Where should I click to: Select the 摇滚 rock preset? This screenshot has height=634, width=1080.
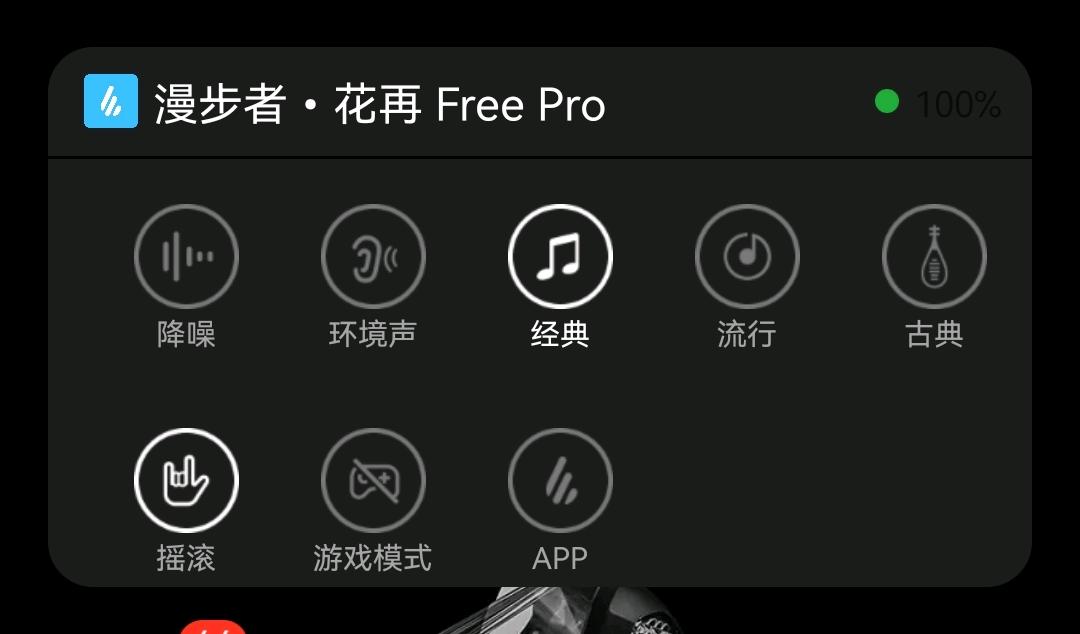pos(186,480)
